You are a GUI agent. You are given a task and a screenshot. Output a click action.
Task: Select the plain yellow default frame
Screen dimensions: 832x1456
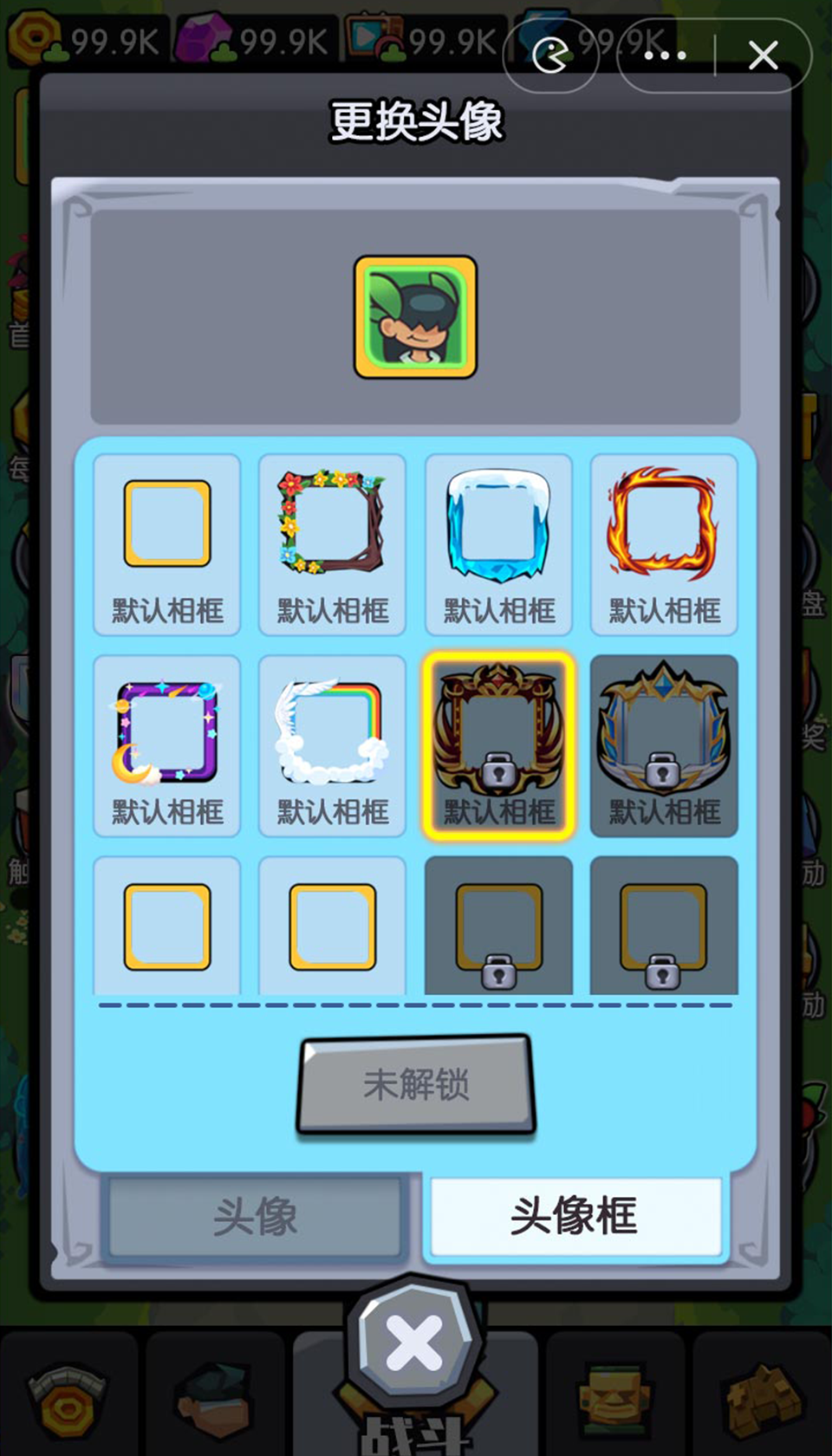point(167,544)
